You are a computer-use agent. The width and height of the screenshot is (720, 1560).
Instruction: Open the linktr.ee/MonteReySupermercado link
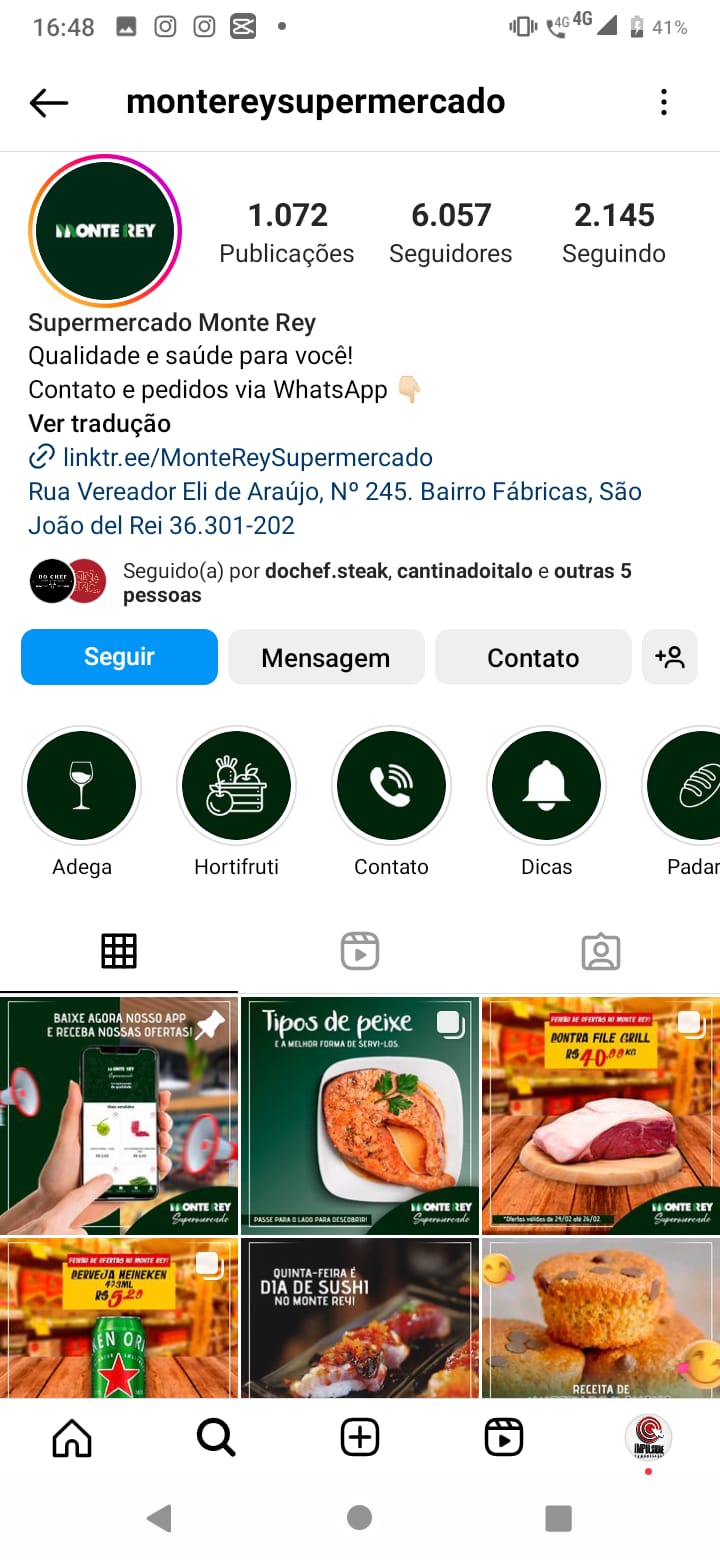[x=247, y=458]
